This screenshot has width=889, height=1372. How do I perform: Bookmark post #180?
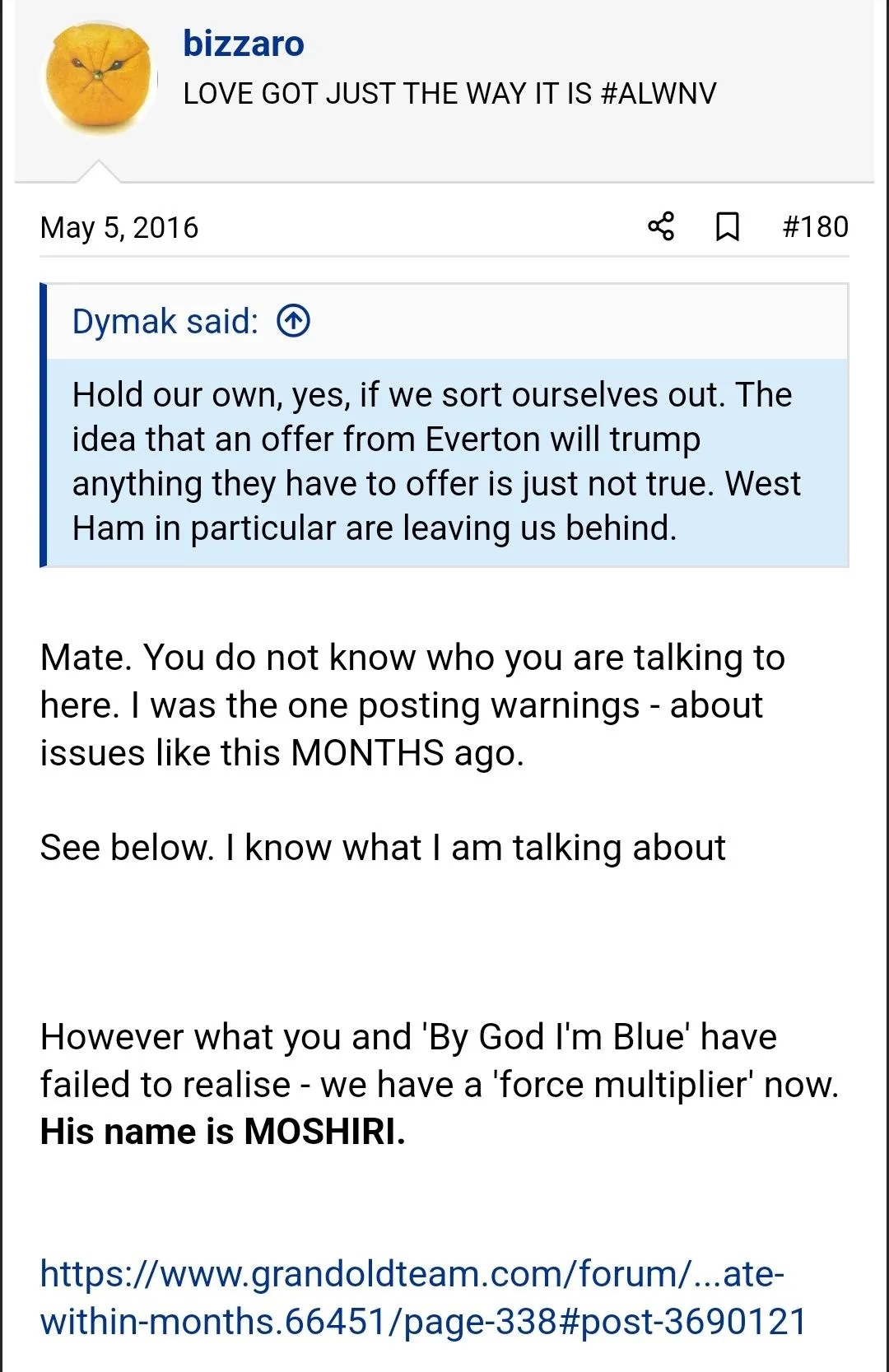pyautogui.click(x=727, y=226)
